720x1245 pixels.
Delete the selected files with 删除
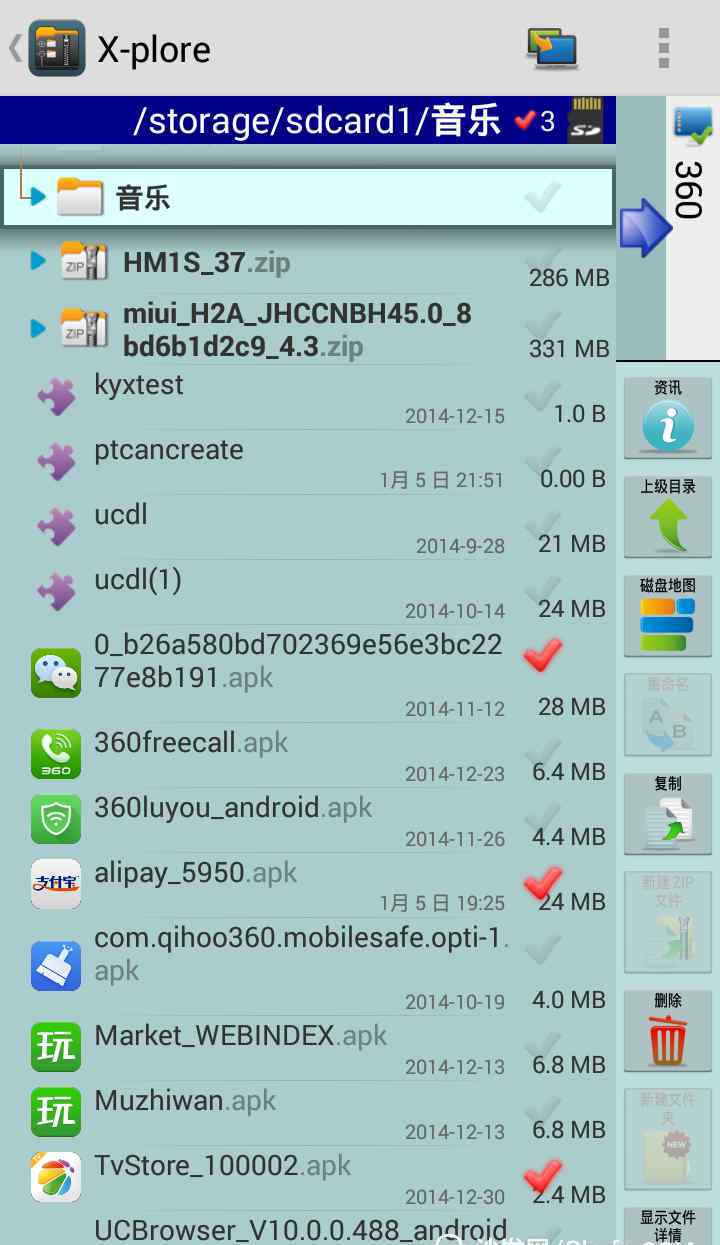tap(668, 1030)
